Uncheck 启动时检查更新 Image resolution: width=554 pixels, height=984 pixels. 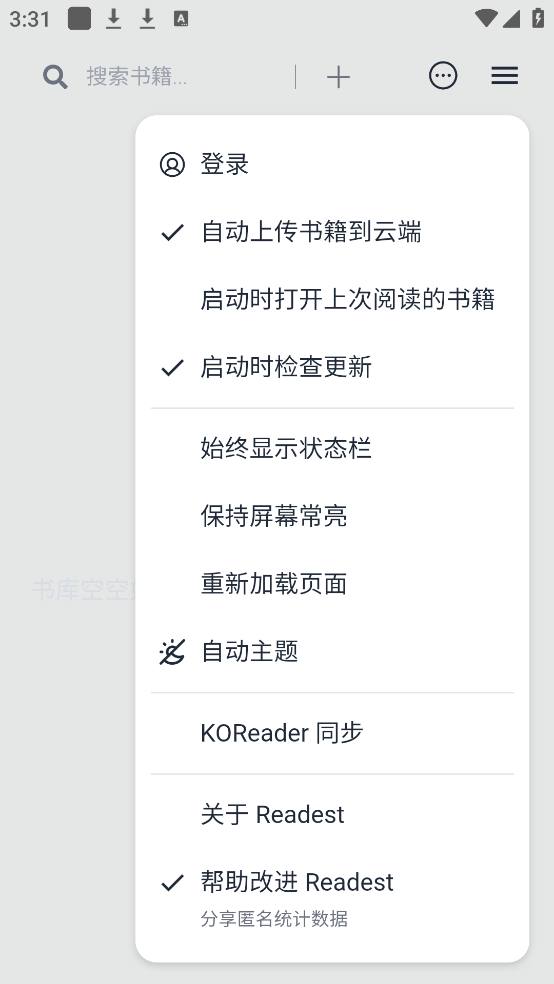pyautogui.click(x=332, y=367)
